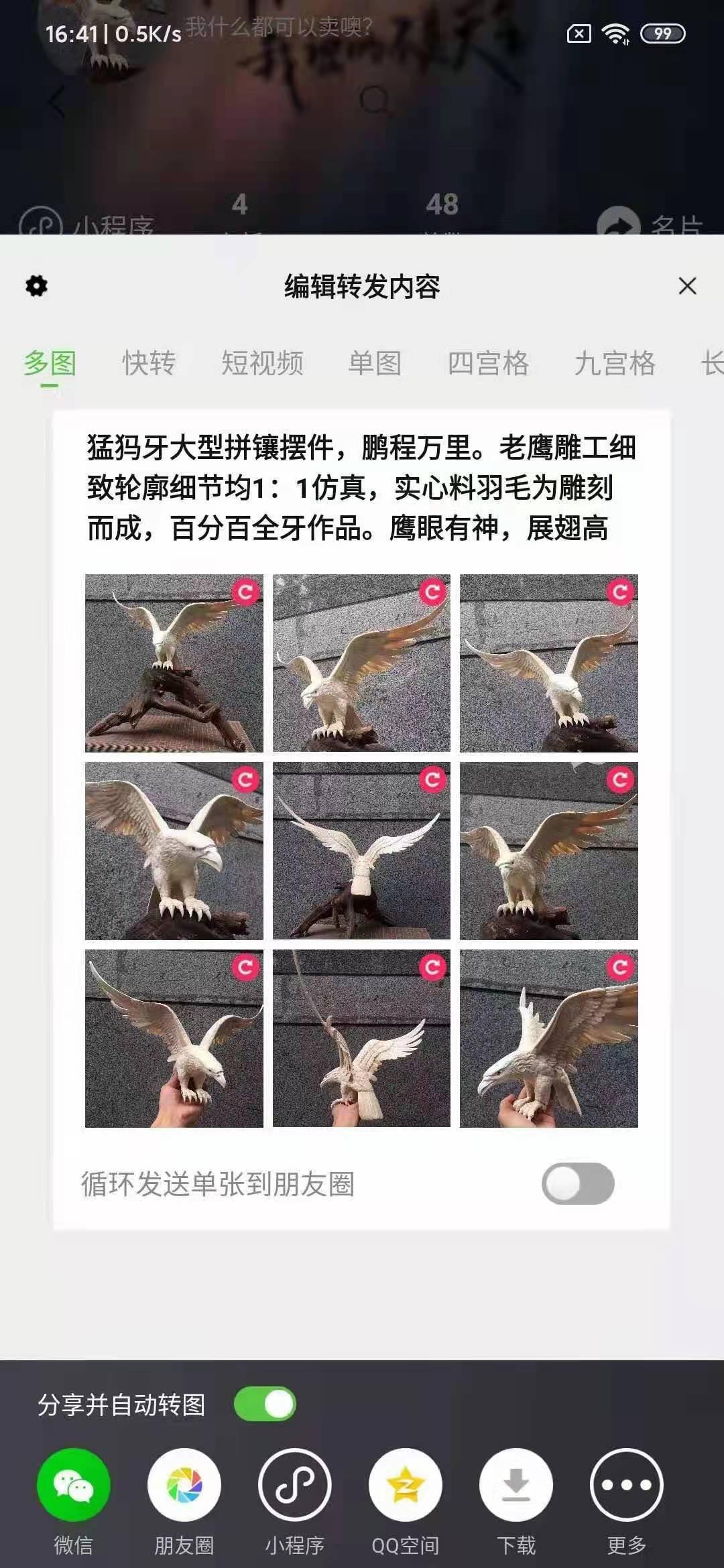Edit the 猛犸牙 description text
This screenshot has height=1568, width=724.
click(361, 488)
